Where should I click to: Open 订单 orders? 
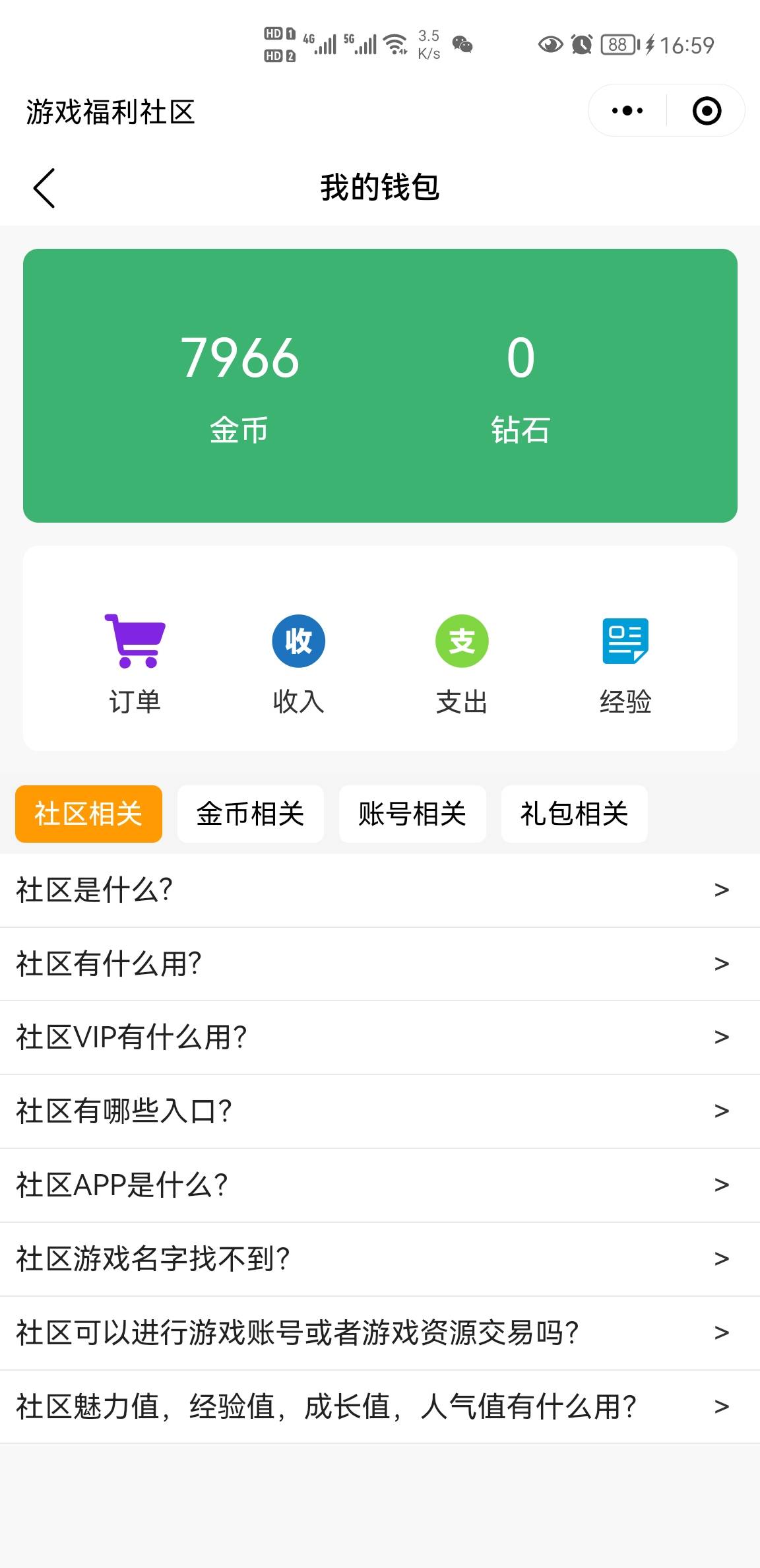click(135, 663)
